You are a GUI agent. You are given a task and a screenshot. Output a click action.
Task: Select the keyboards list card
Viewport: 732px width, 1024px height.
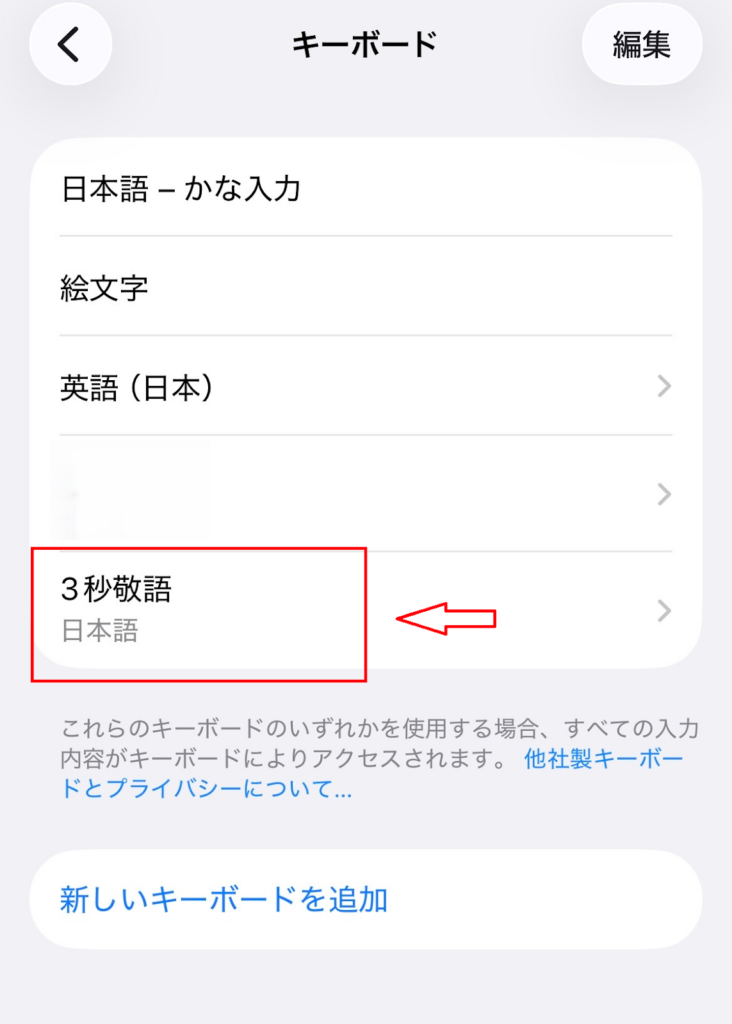coord(366,400)
